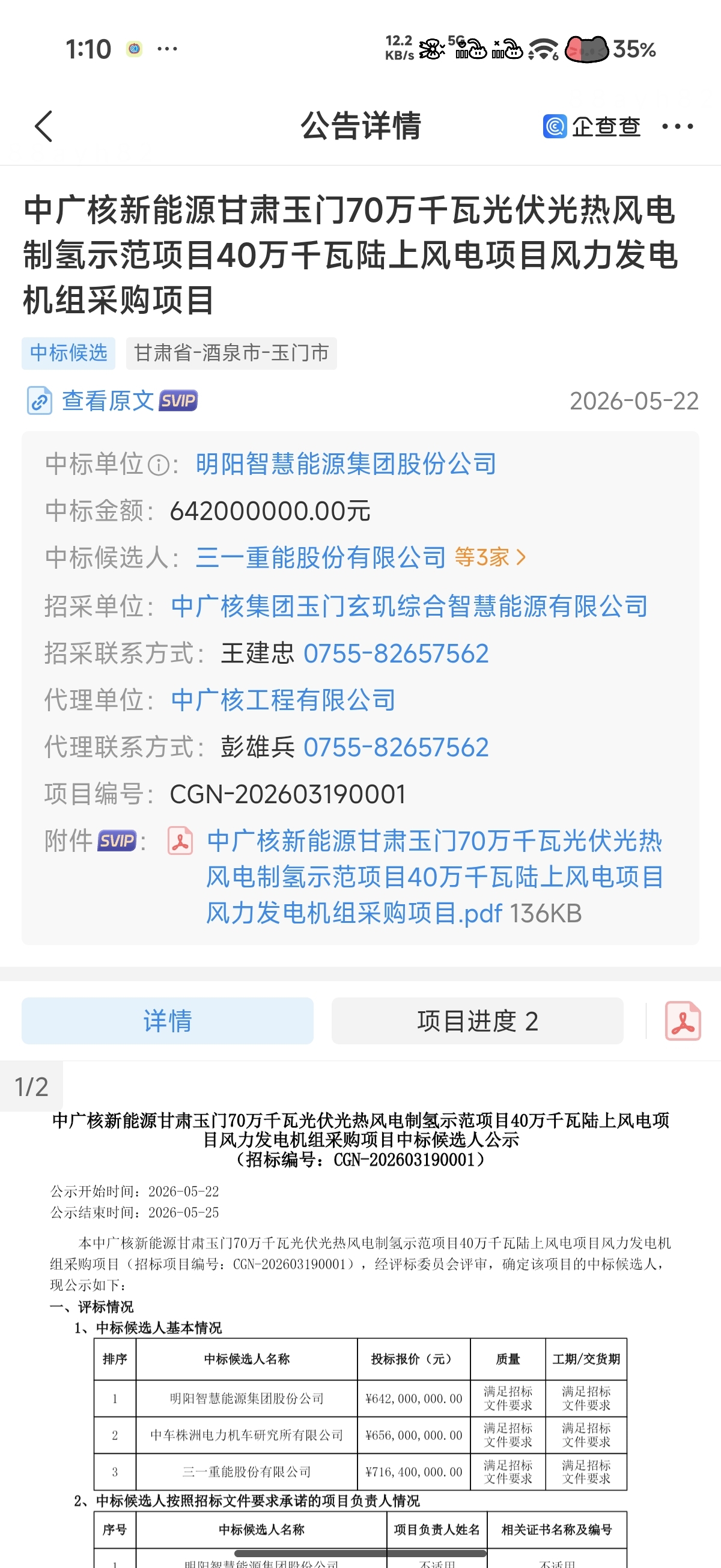721x1568 pixels.
Task: Switch to 项目进度 2 tab
Action: point(478,1021)
